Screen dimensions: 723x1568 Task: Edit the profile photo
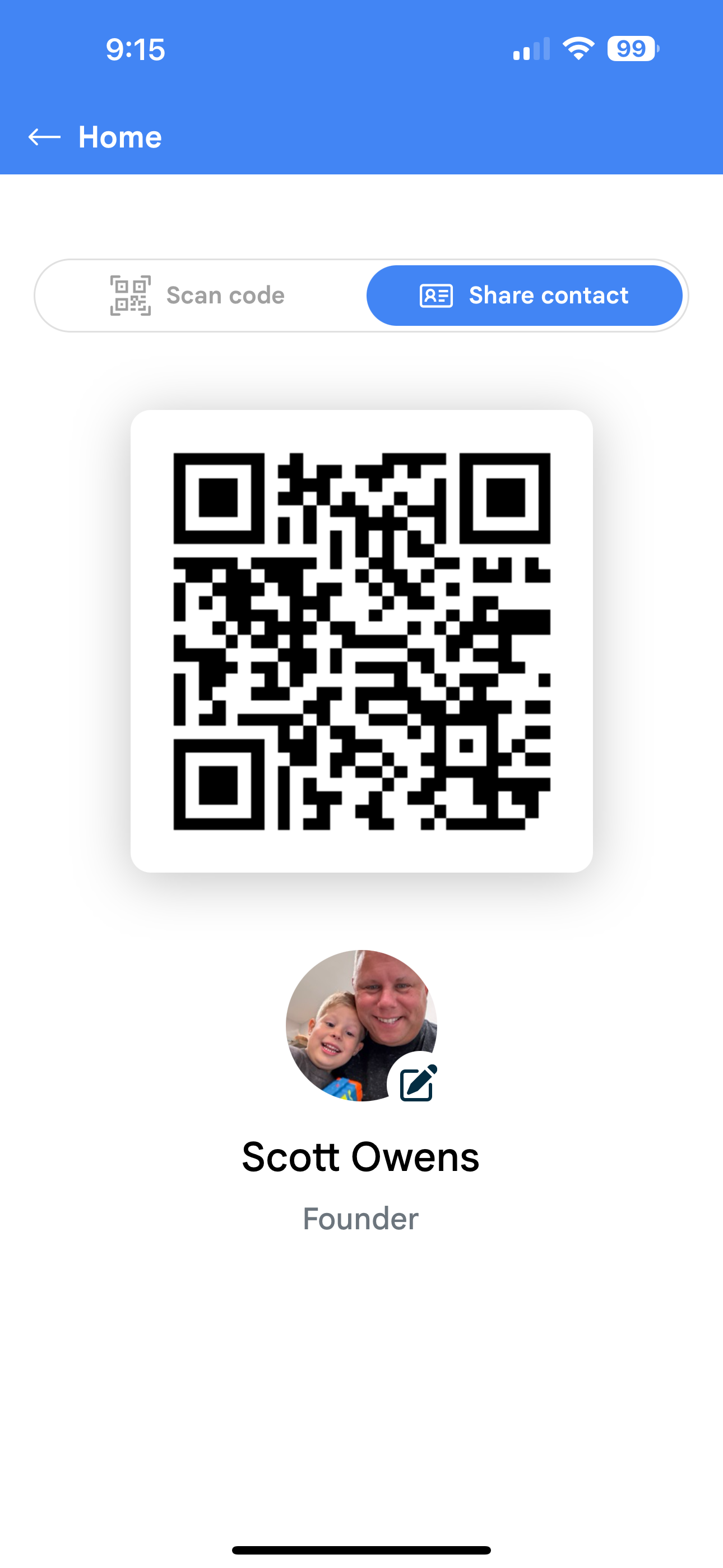pyautogui.click(x=418, y=1082)
